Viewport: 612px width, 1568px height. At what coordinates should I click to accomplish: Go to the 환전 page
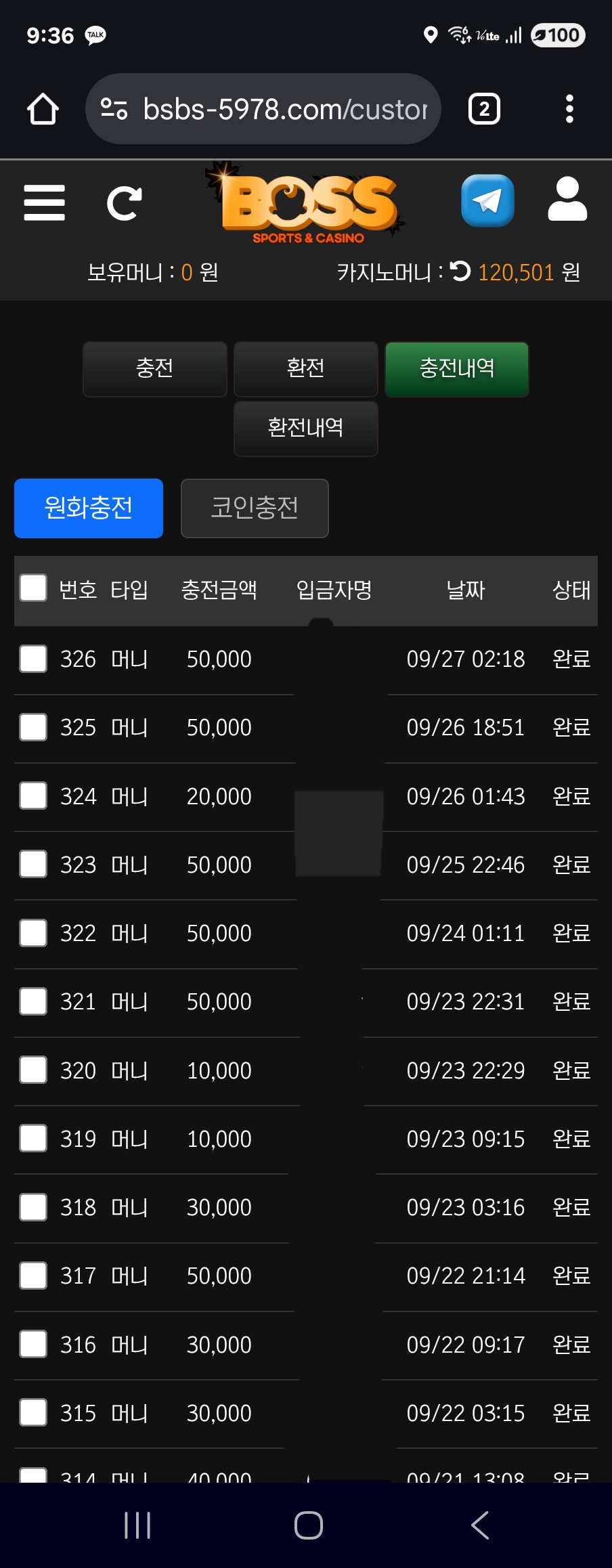306,369
